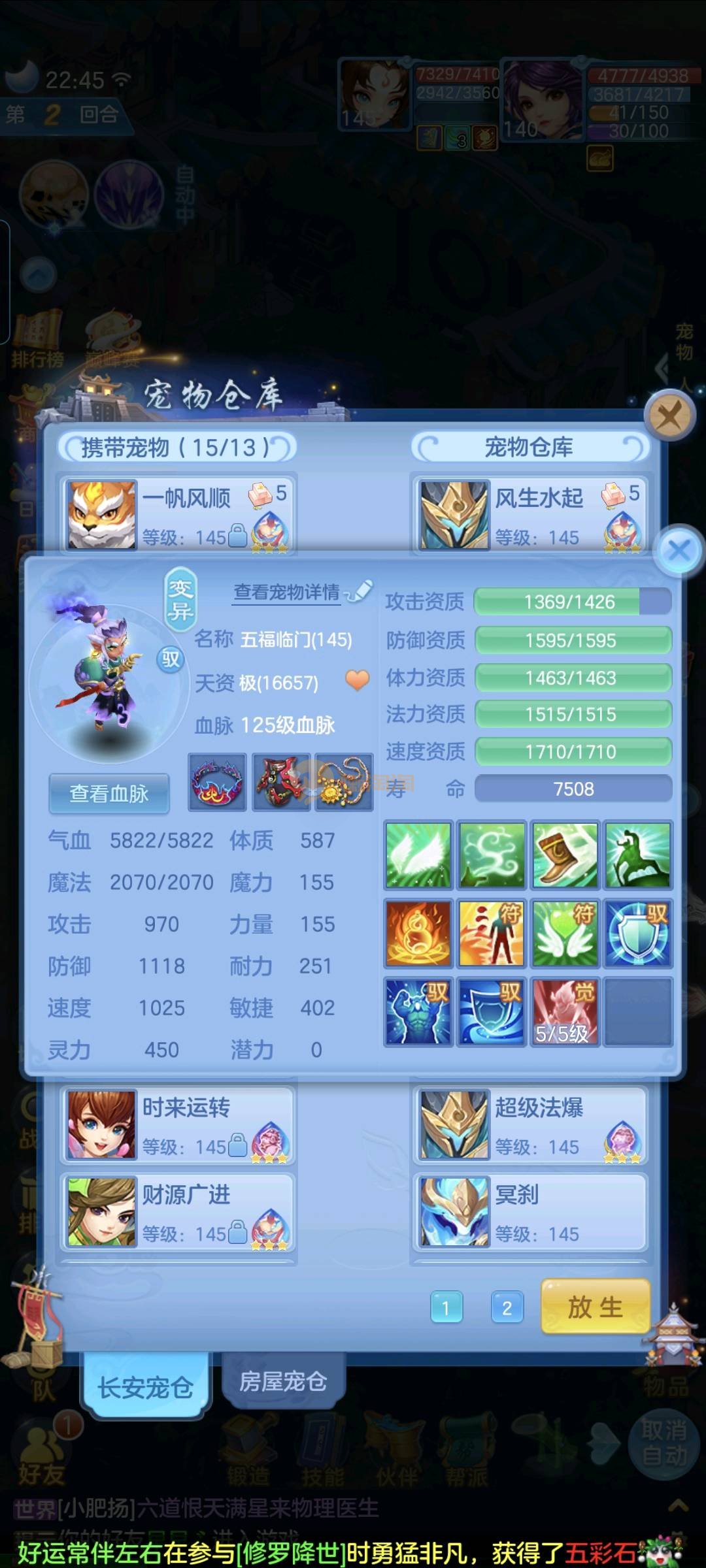Tap the 查看血脉 button
706x1568 pixels.
tap(109, 793)
